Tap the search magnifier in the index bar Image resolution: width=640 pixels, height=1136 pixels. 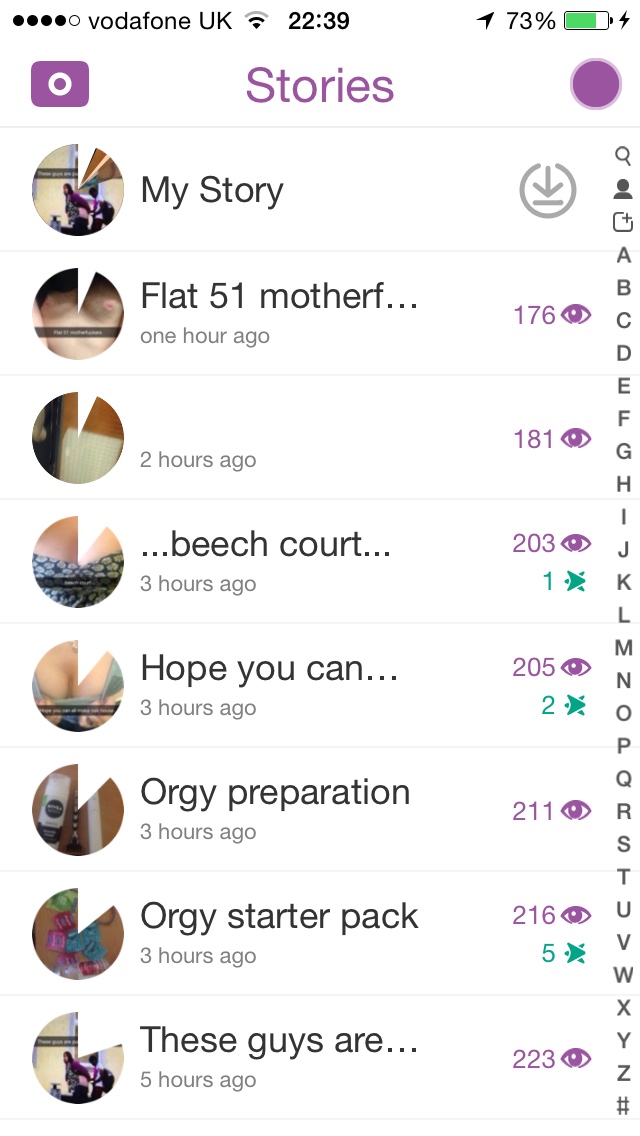[x=623, y=155]
